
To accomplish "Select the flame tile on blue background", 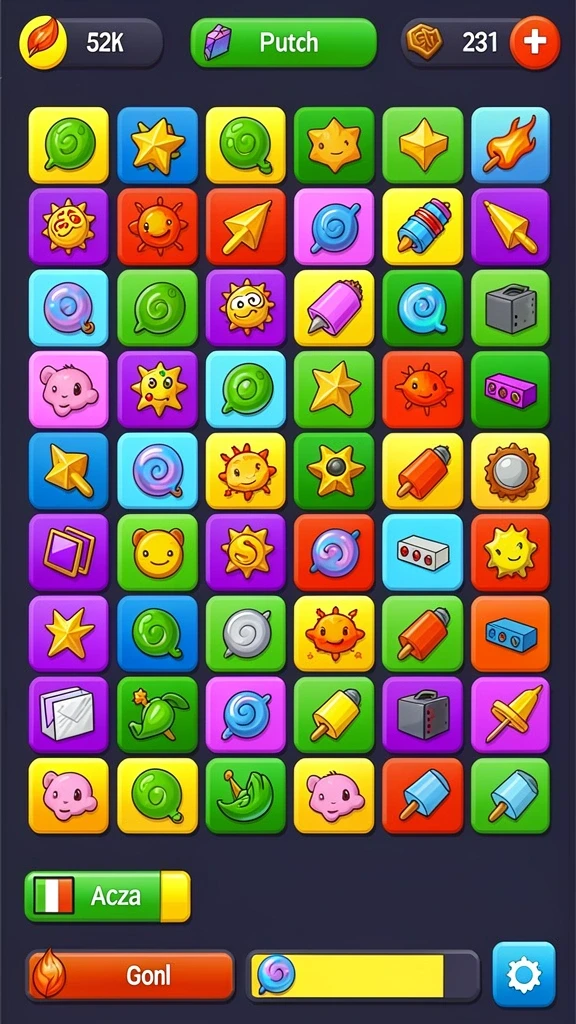I will pyautogui.click(x=511, y=145).
